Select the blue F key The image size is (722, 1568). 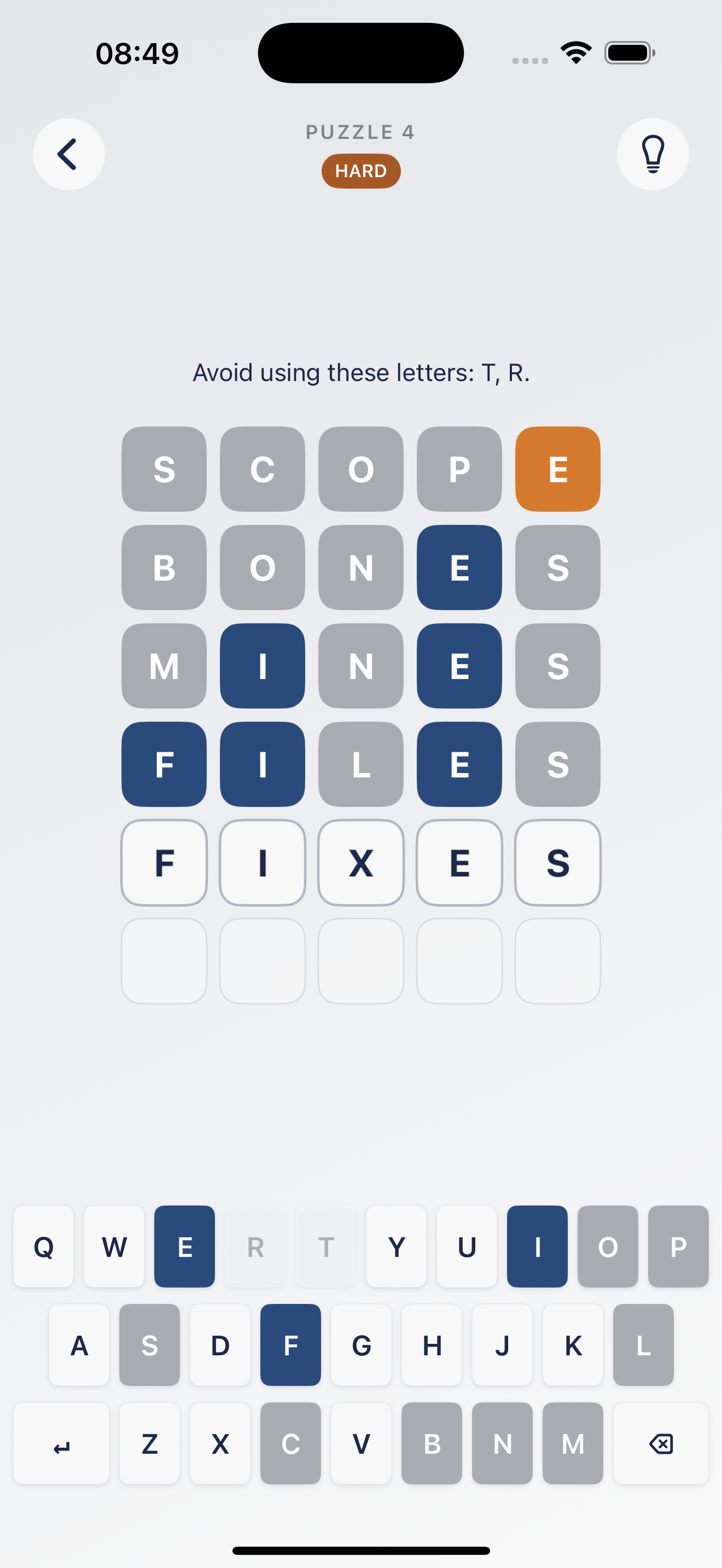[291, 1344]
